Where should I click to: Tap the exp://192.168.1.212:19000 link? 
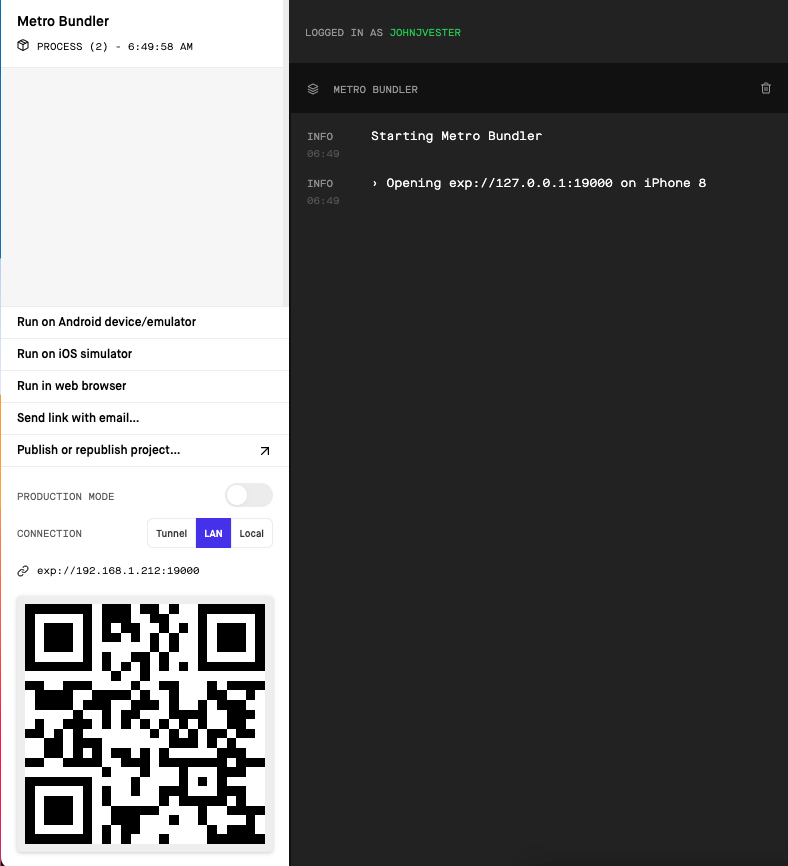click(118, 571)
